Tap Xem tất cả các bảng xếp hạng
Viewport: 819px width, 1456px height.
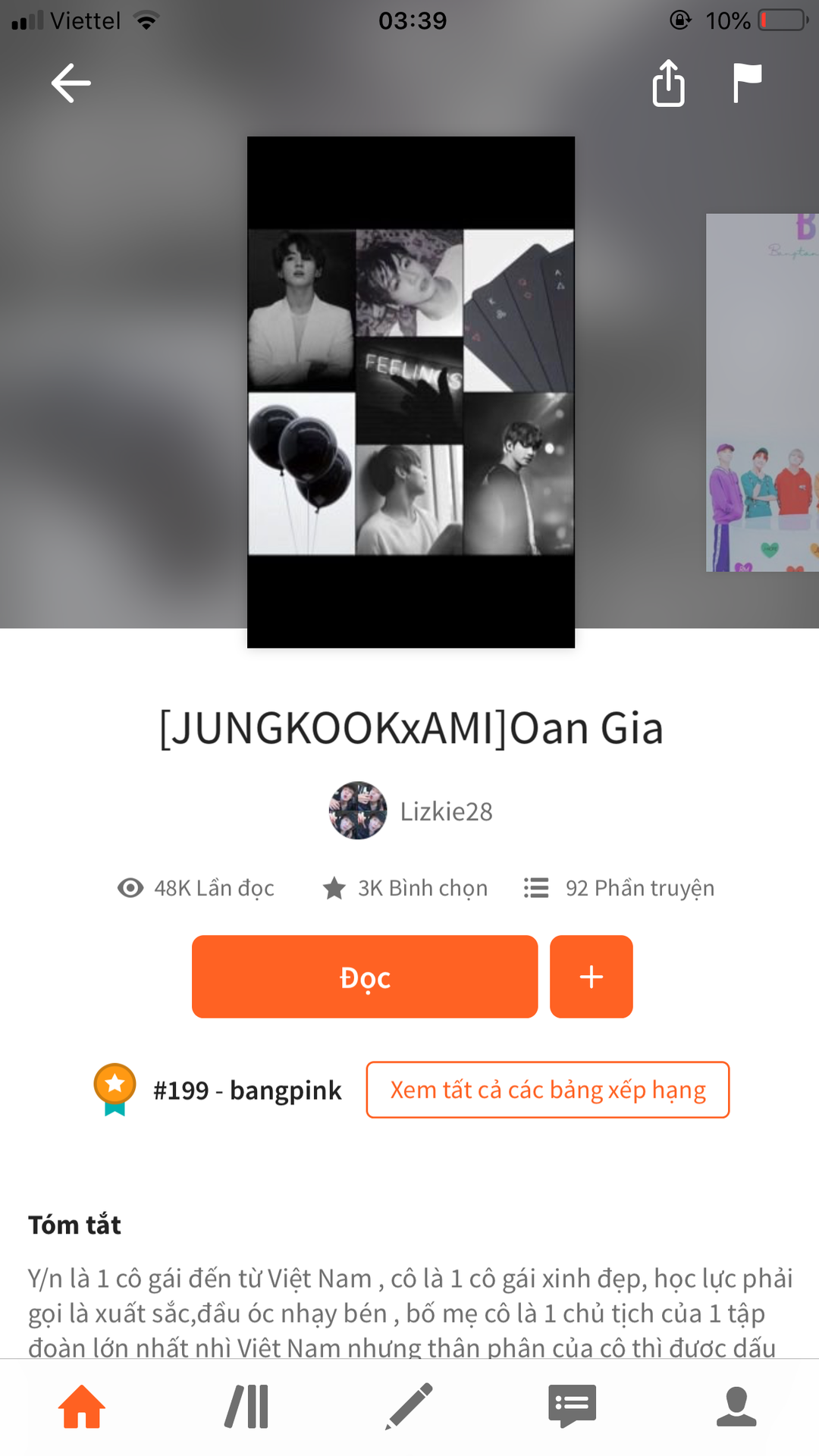(548, 1090)
